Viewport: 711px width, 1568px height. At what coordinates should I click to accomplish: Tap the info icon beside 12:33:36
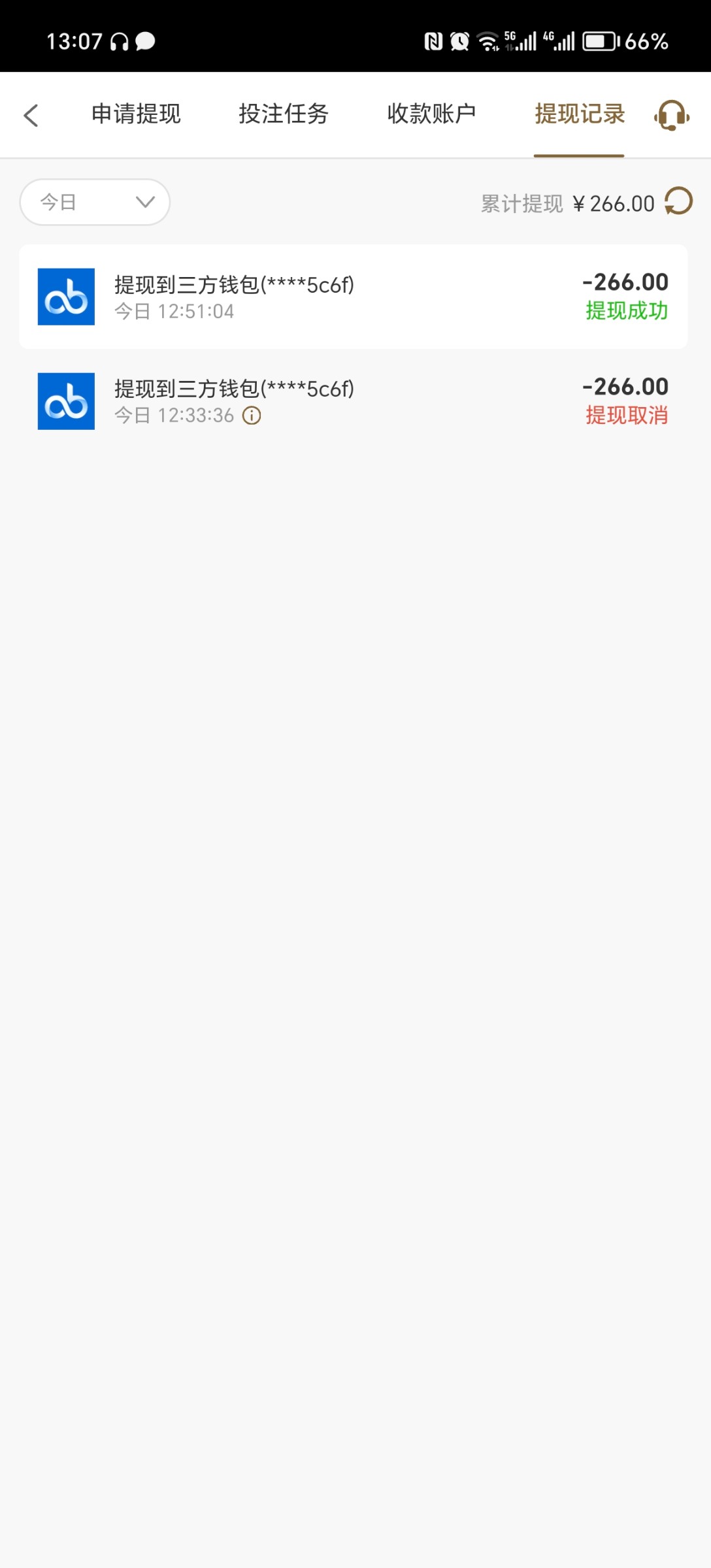point(252,416)
